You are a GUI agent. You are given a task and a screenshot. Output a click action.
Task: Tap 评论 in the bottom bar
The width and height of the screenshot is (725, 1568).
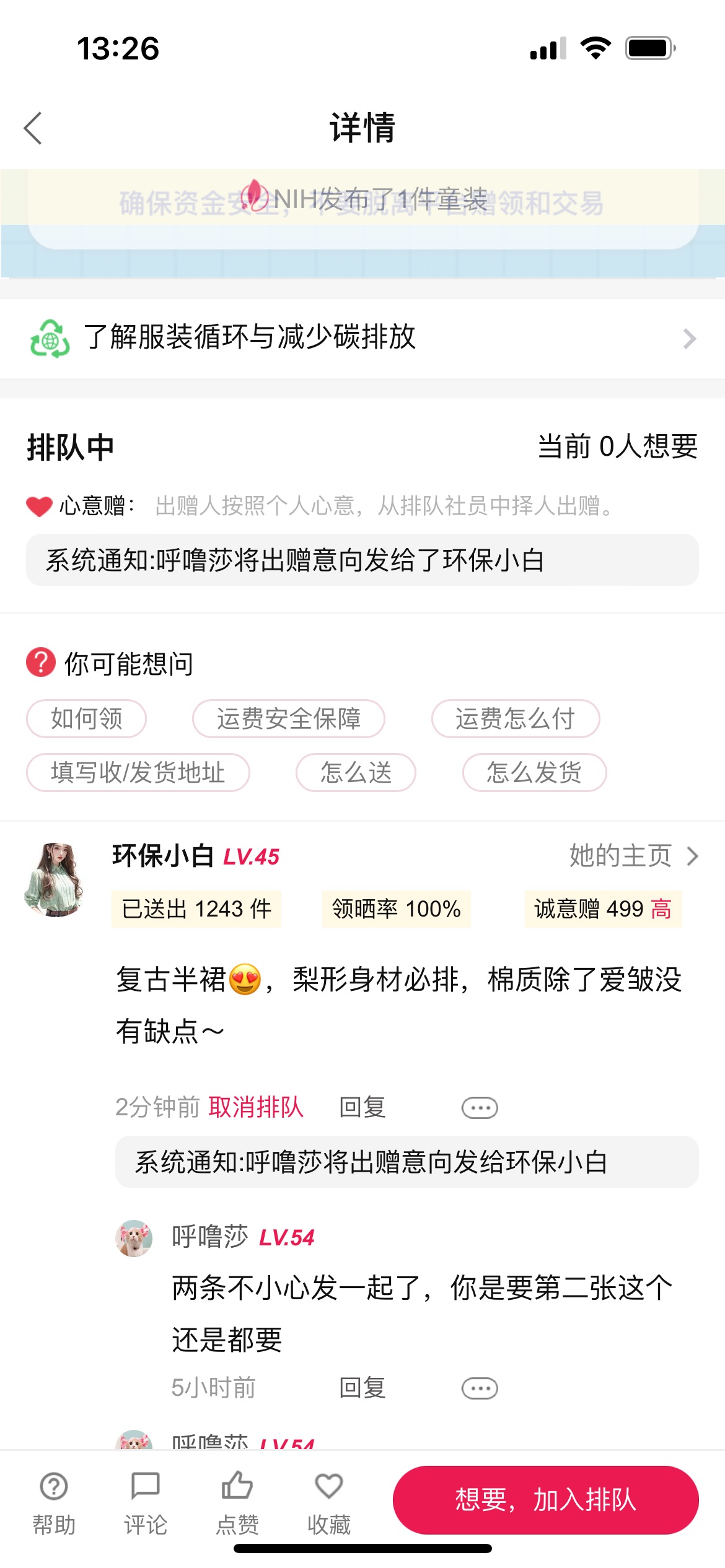(146, 1503)
